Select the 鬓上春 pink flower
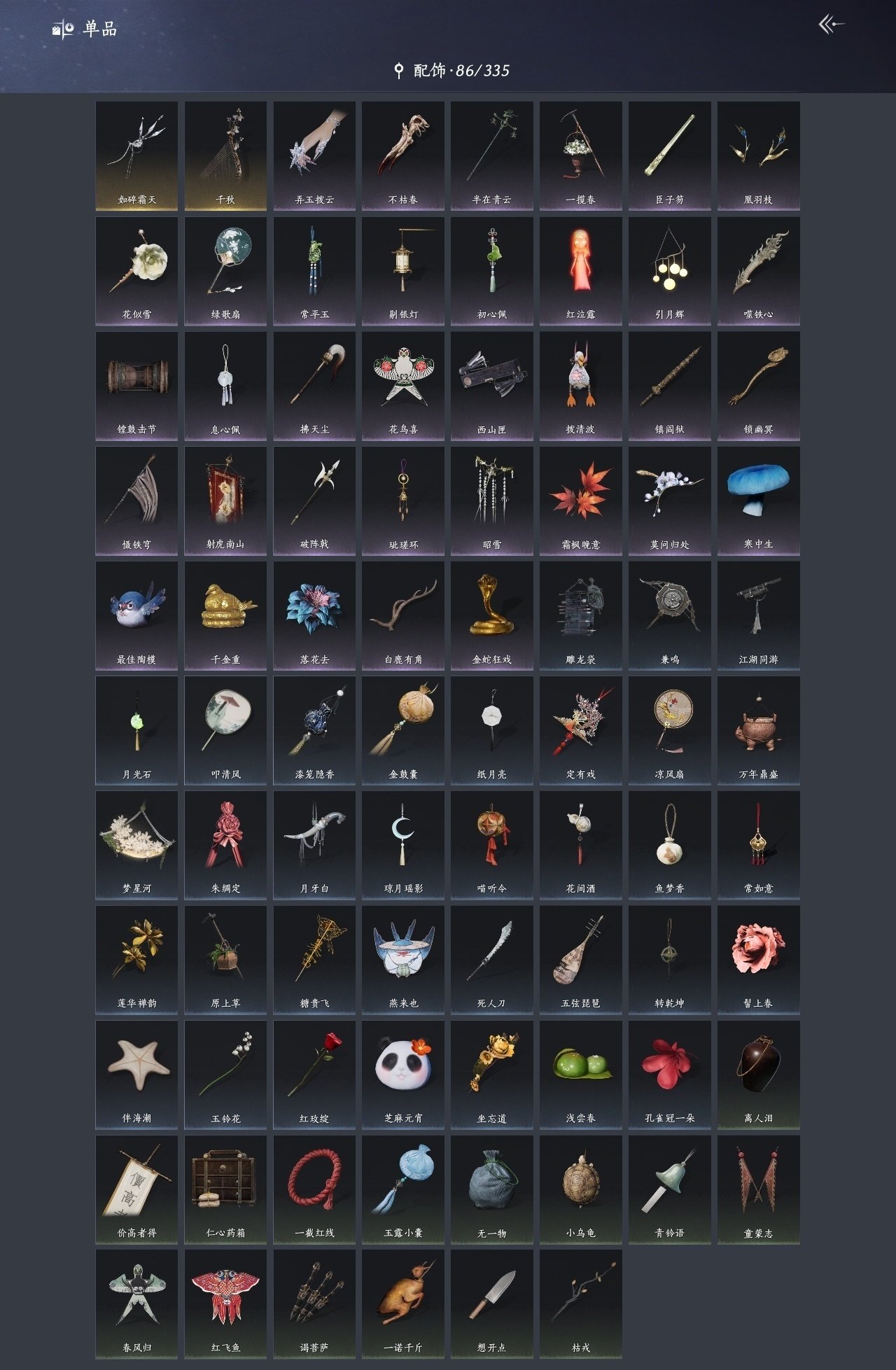Image resolution: width=896 pixels, height=1370 pixels. (x=758, y=959)
